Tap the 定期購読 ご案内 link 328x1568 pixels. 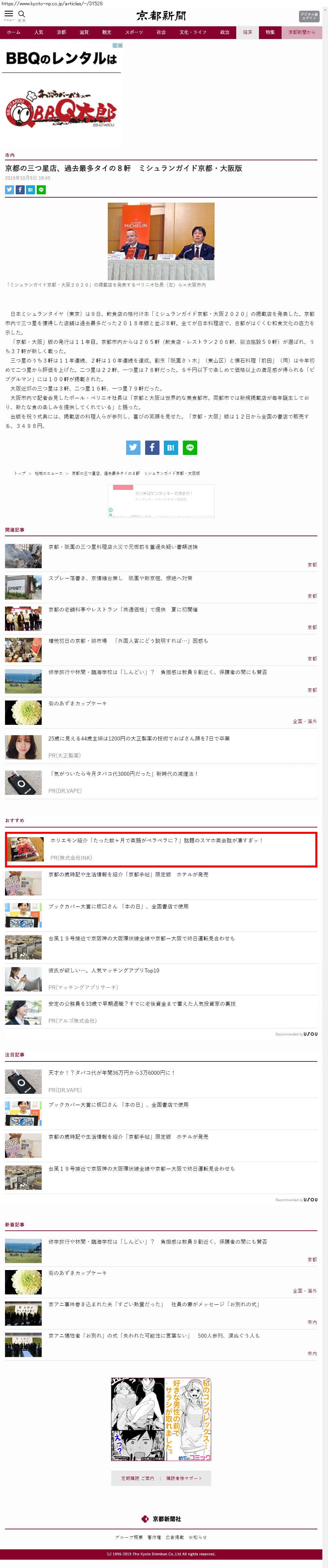click(x=137, y=1478)
